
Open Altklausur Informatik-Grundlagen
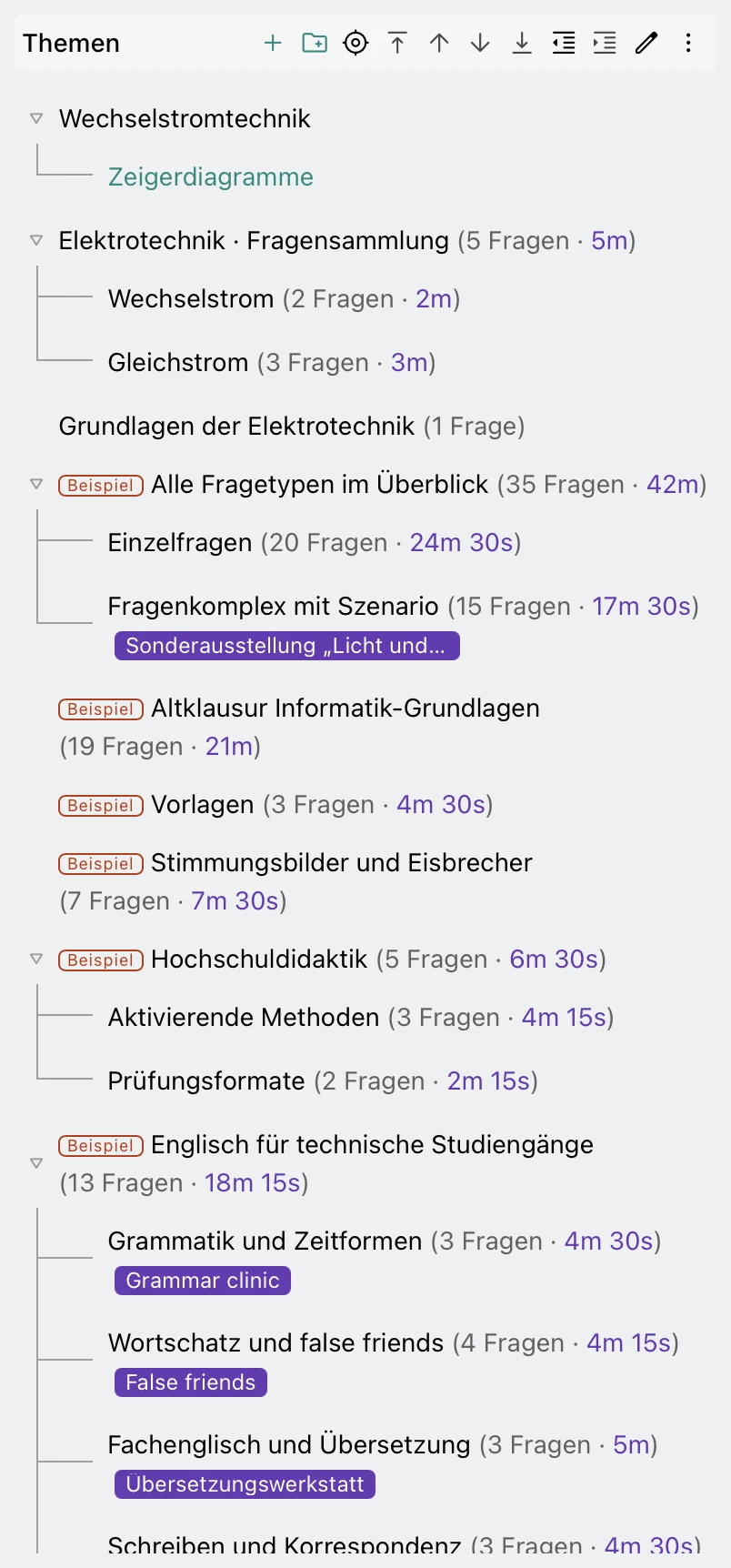(x=345, y=708)
